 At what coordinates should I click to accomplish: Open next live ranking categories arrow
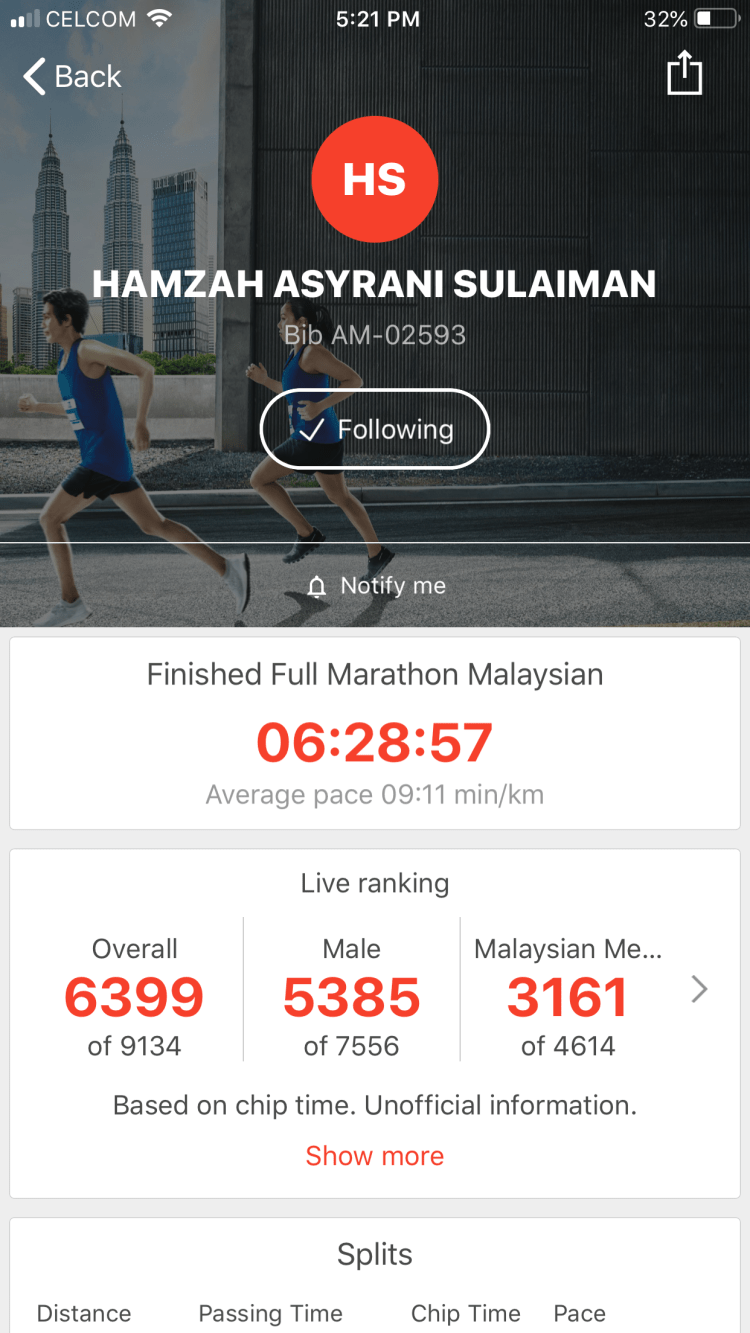point(699,990)
